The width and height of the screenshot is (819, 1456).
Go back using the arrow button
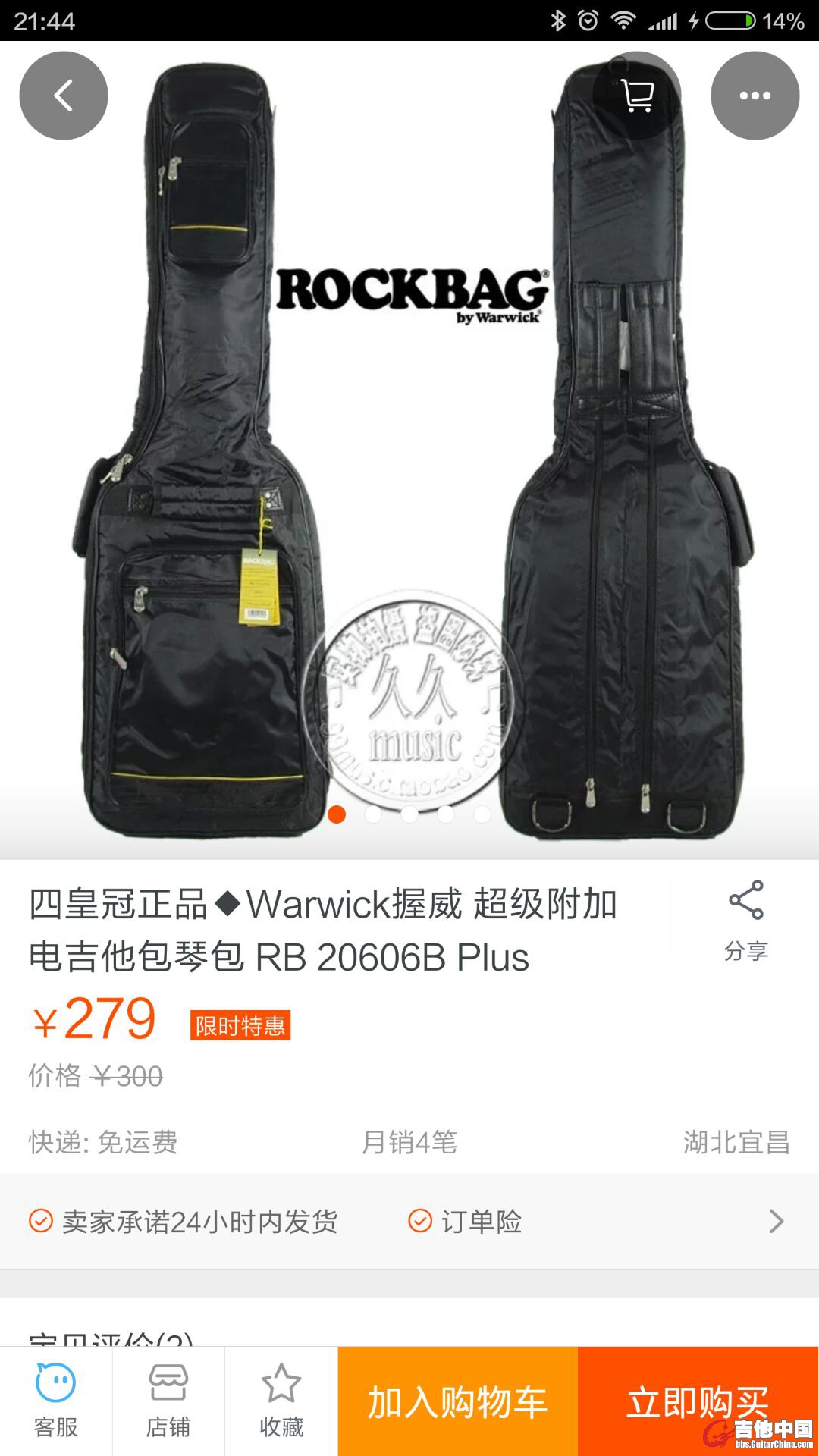64,96
